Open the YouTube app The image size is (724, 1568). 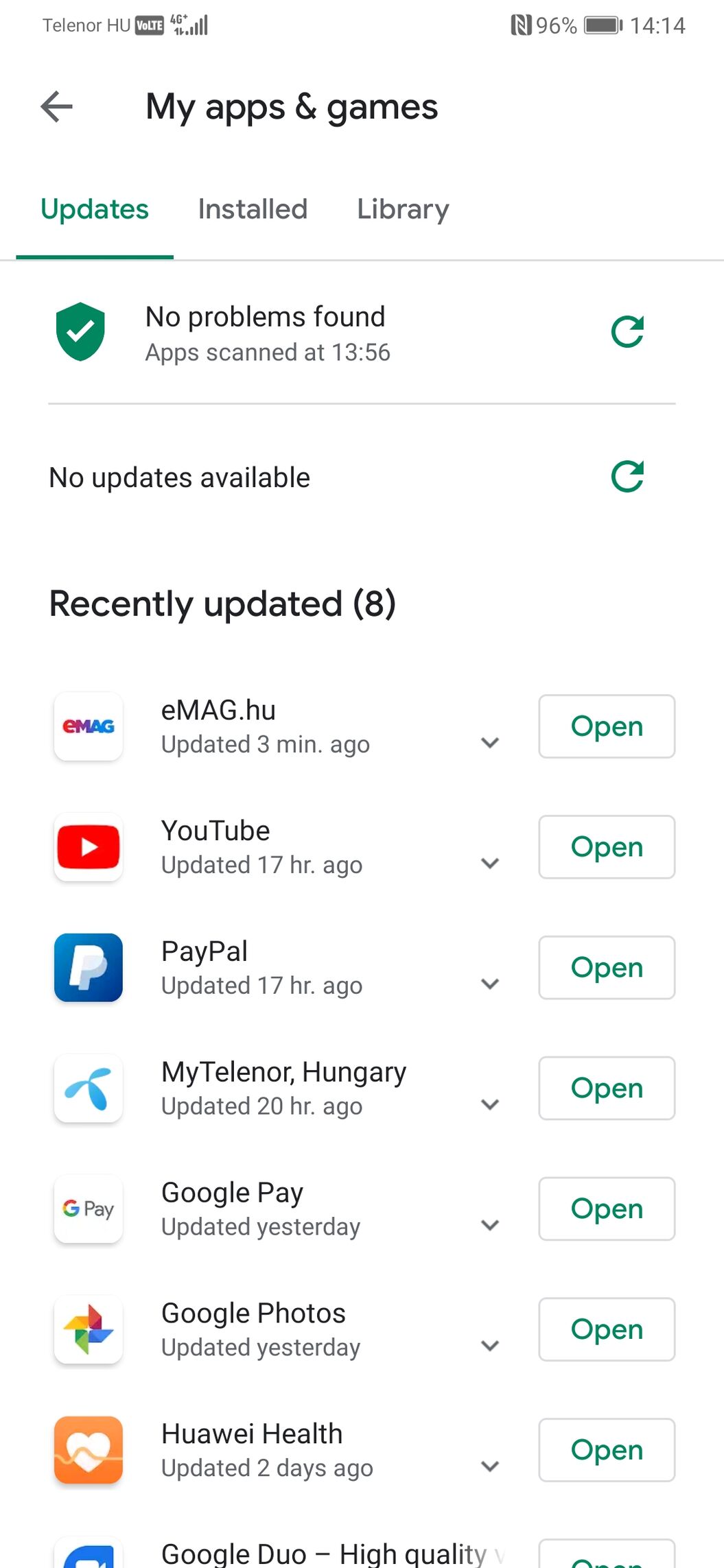(607, 847)
